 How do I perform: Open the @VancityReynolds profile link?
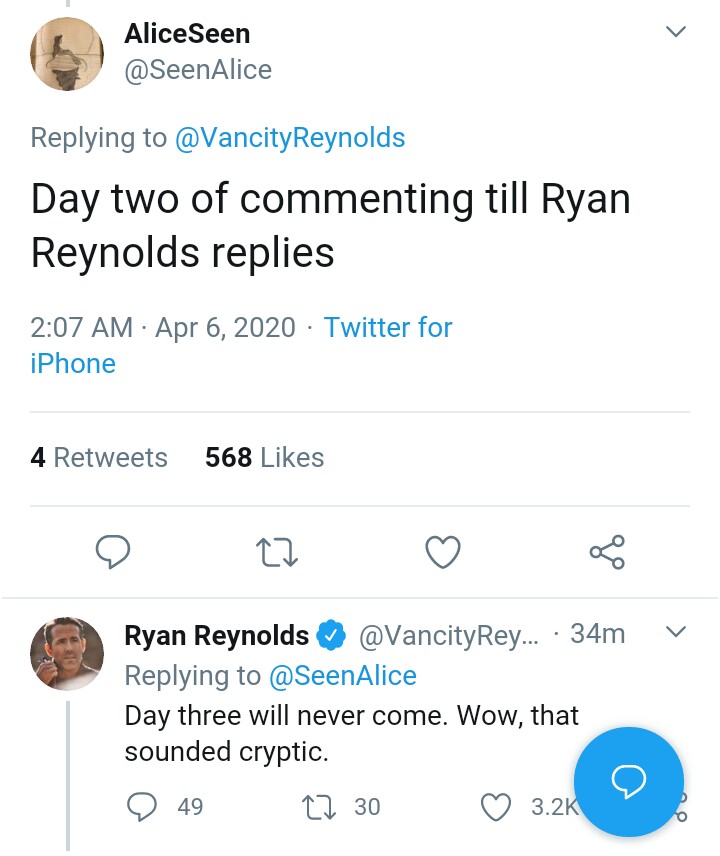point(290,137)
